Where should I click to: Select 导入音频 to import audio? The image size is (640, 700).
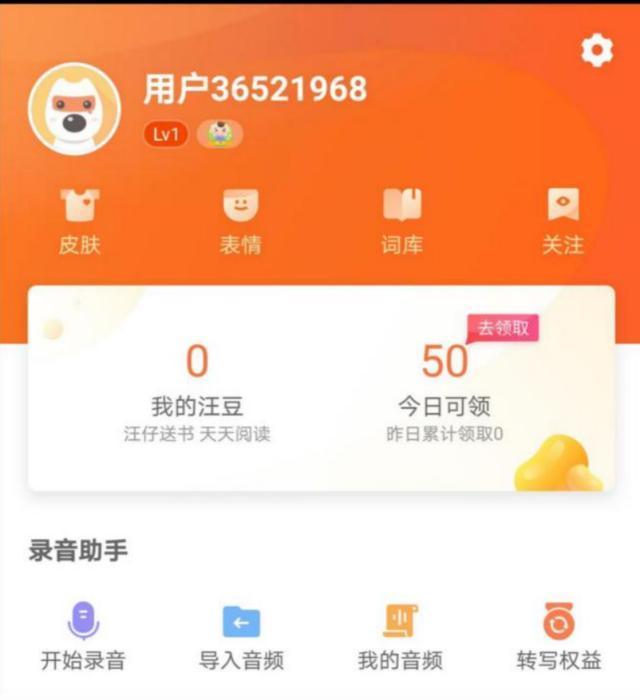click(x=241, y=636)
